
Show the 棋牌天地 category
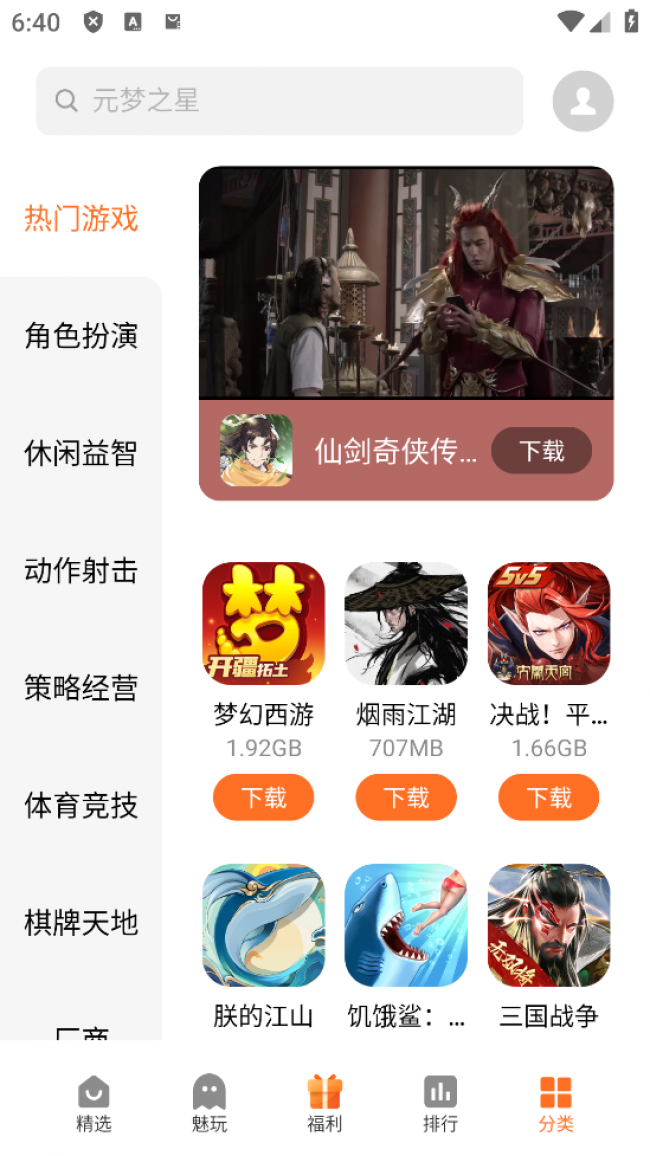point(81,922)
